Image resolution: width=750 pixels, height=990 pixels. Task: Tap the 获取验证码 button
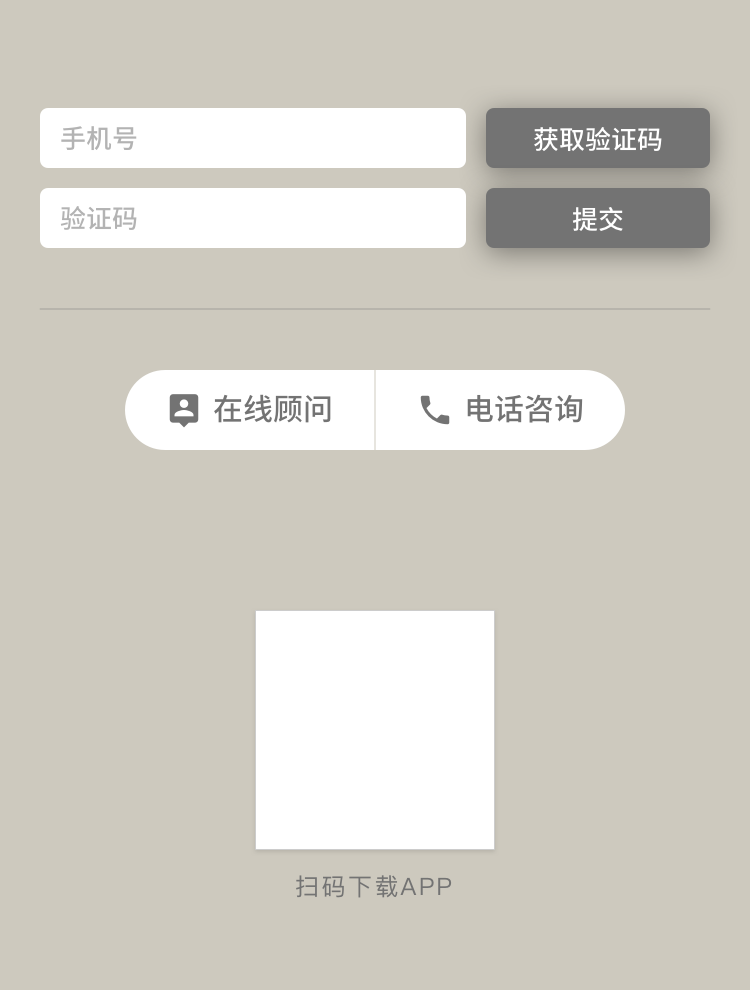click(597, 138)
